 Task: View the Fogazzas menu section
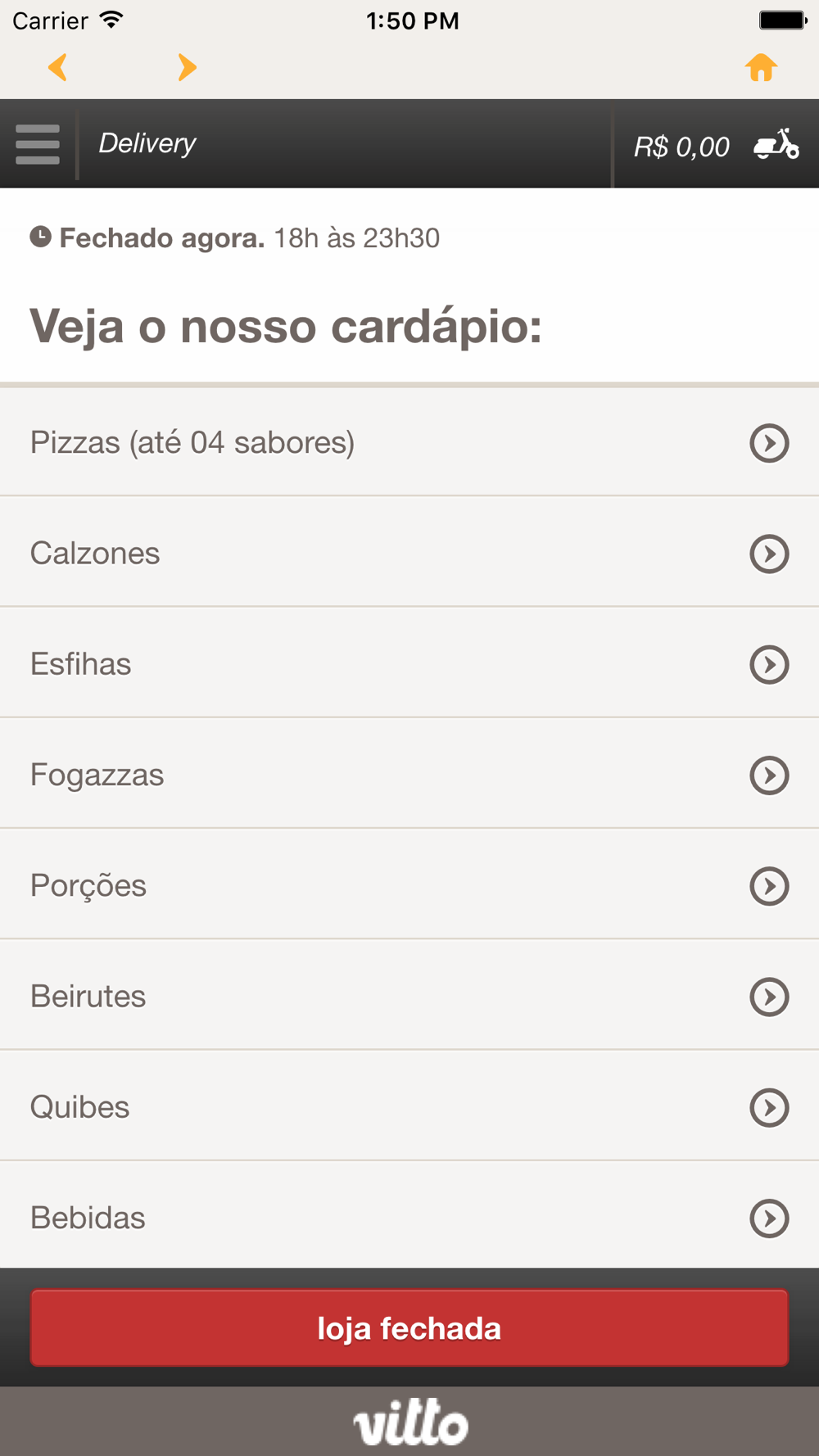(409, 775)
